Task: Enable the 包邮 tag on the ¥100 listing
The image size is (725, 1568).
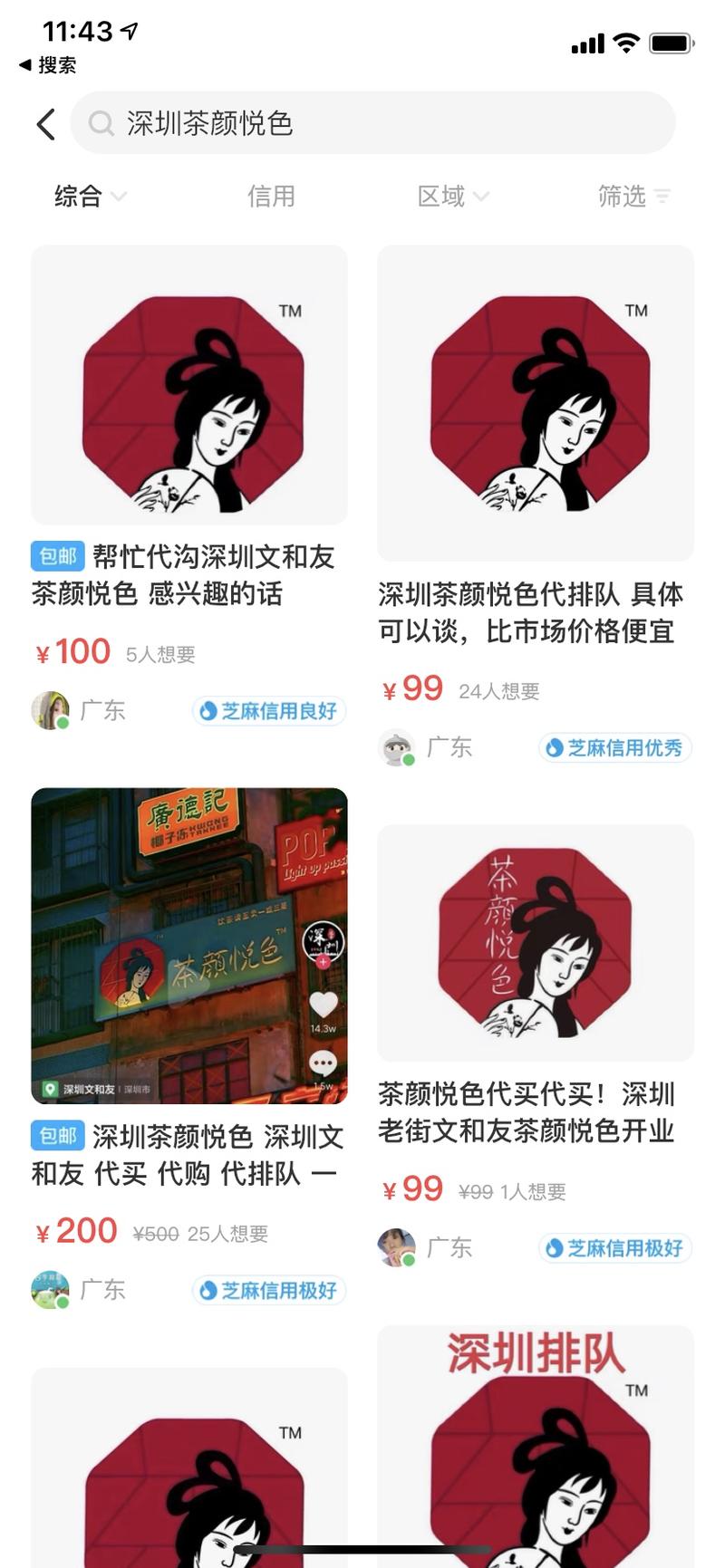Action: [x=57, y=557]
